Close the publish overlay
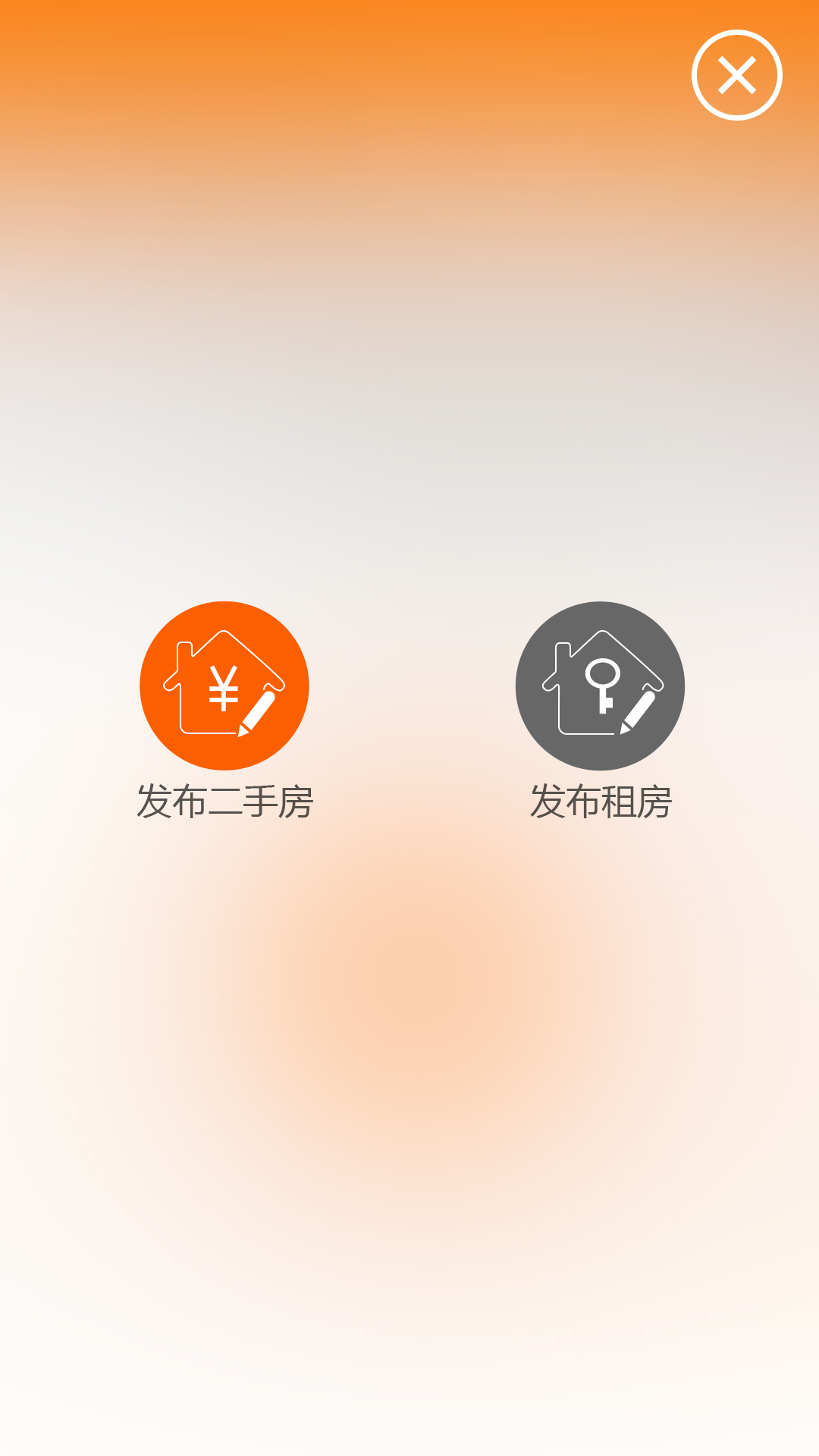This screenshot has width=819, height=1456. (736, 75)
